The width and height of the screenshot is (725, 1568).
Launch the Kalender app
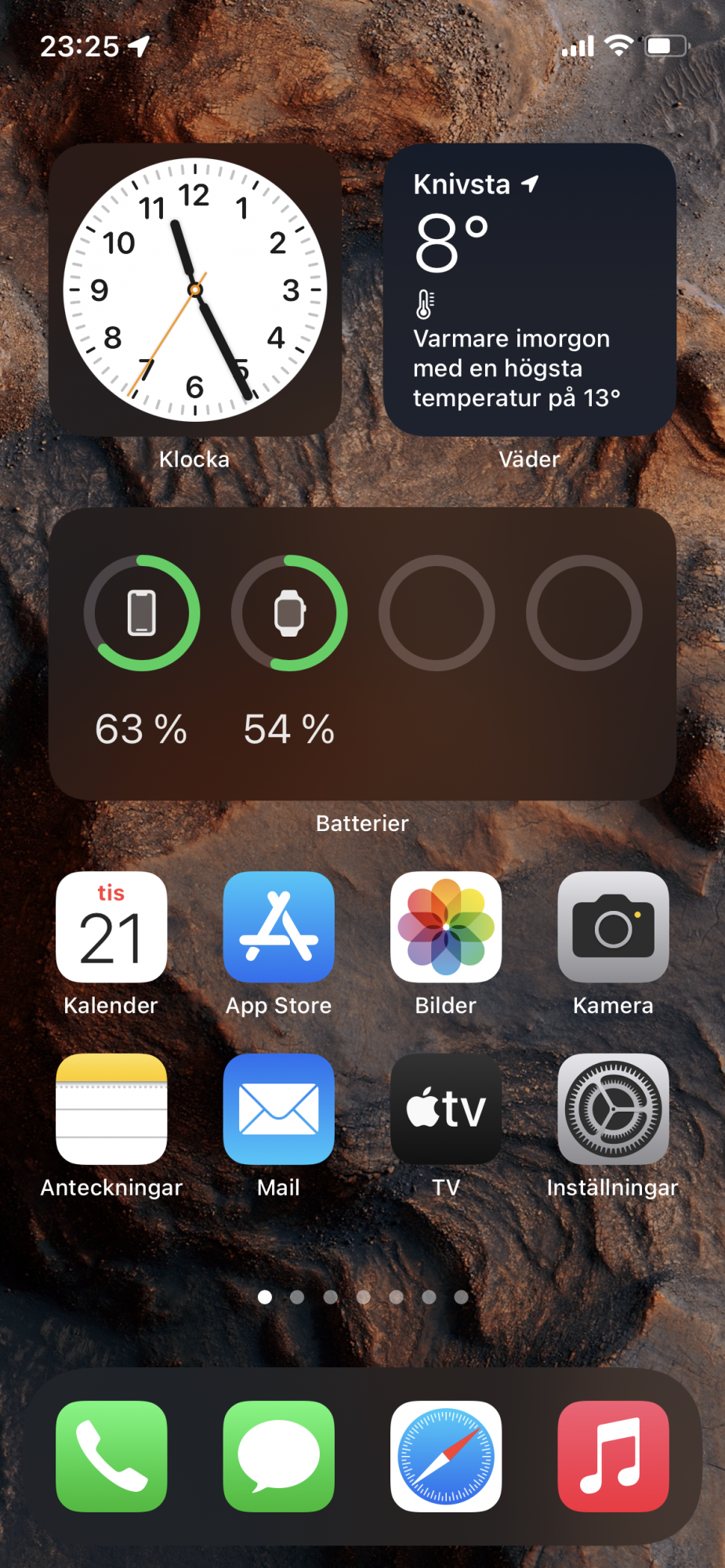point(111,927)
